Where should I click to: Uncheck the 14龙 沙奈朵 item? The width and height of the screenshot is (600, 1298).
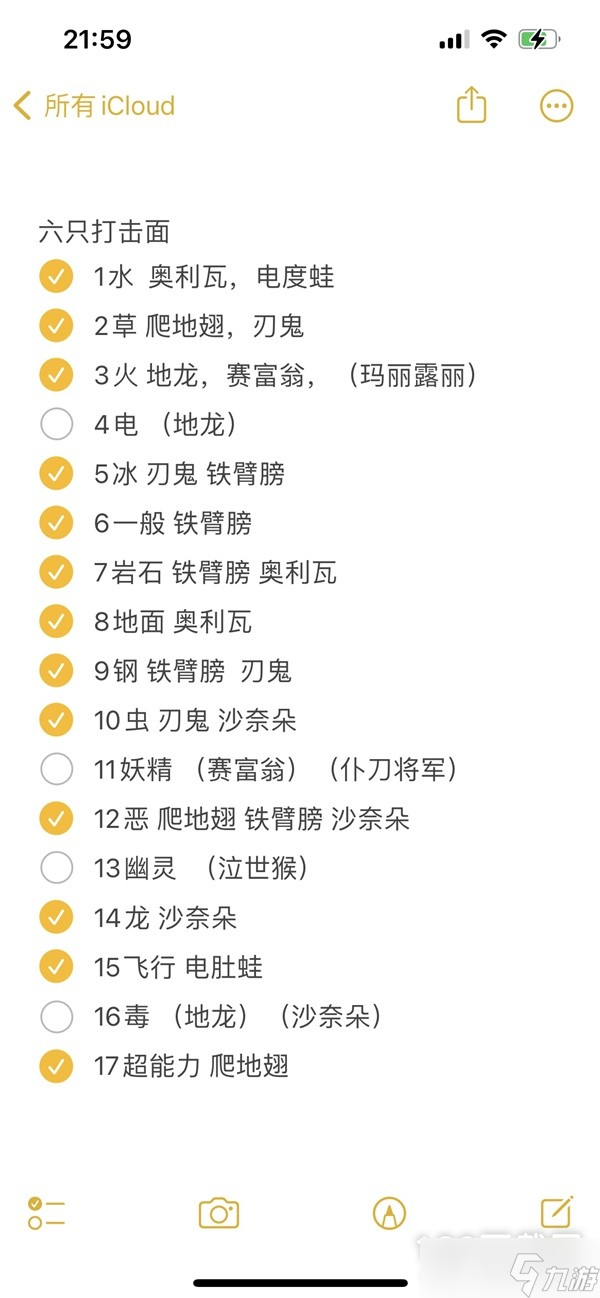[x=56, y=917]
